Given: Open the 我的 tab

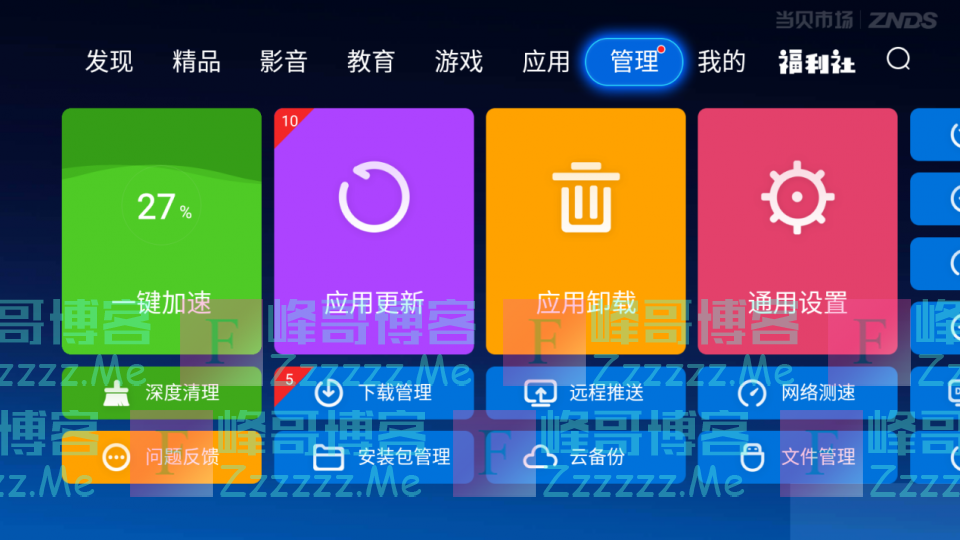Looking at the screenshot, I should (722, 62).
